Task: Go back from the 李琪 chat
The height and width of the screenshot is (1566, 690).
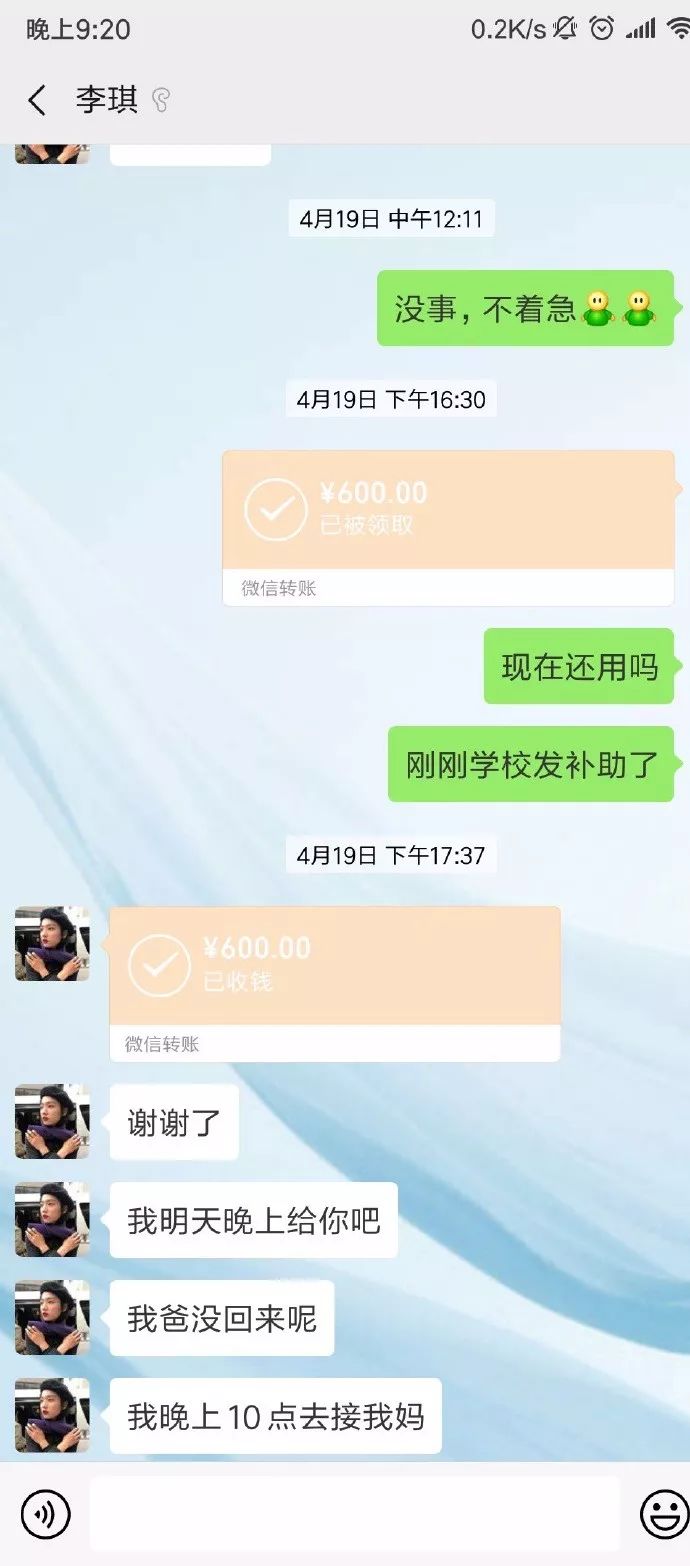Action: pos(37,100)
